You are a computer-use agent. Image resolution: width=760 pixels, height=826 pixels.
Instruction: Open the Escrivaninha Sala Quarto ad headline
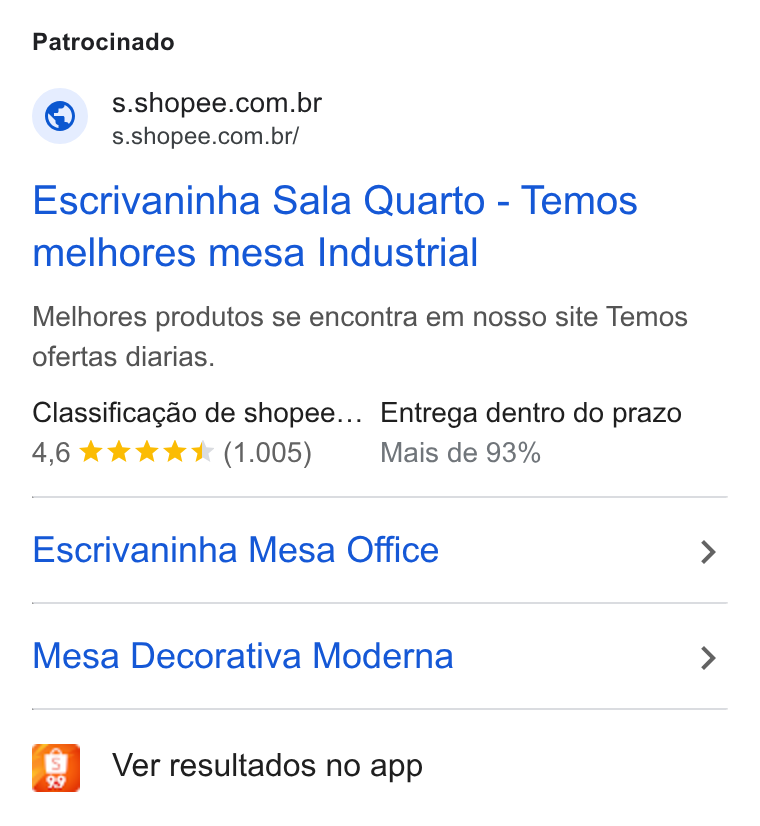[x=334, y=227]
